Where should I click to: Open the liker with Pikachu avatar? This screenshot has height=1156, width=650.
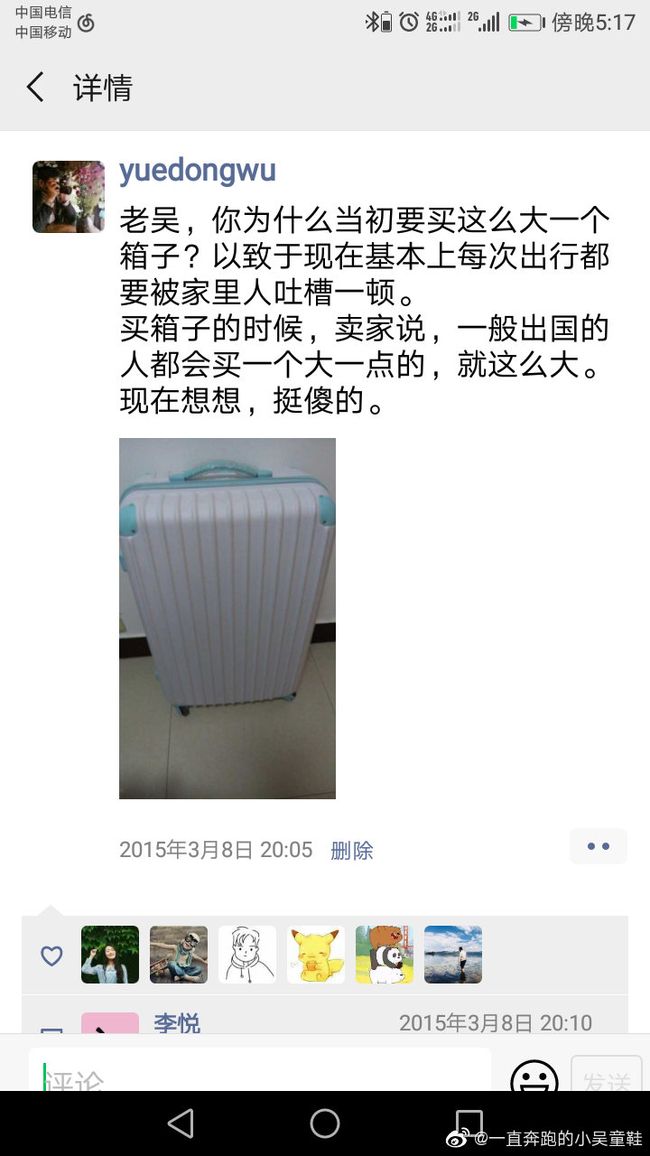point(315,955)
